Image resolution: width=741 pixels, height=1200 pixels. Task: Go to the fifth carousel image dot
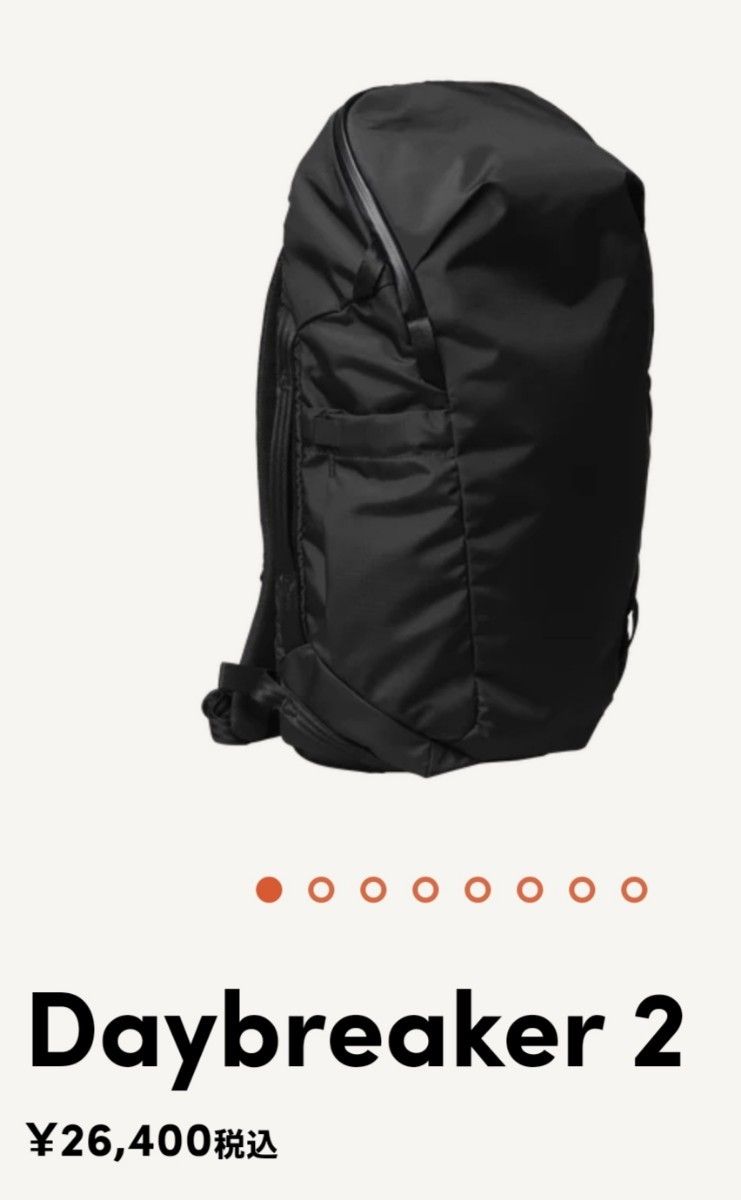(x=477, y=888)
